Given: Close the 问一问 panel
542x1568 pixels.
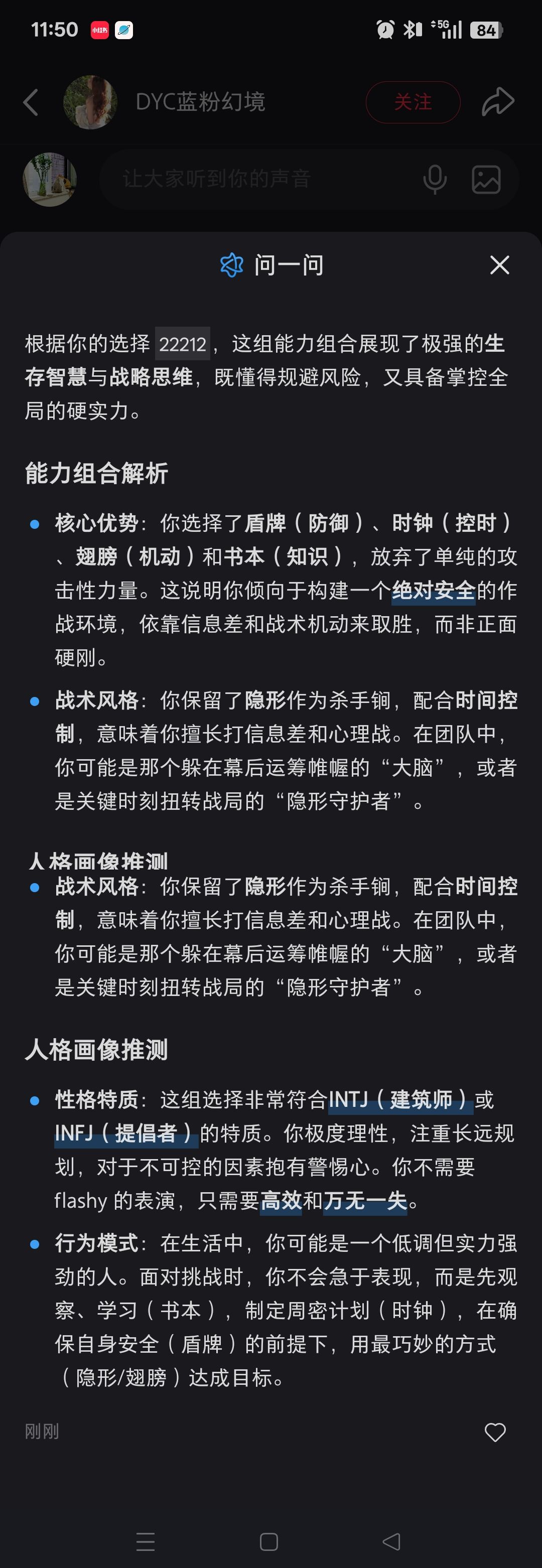Looking at the screenshot, I should pyautogui.click(x=499, y=265).
